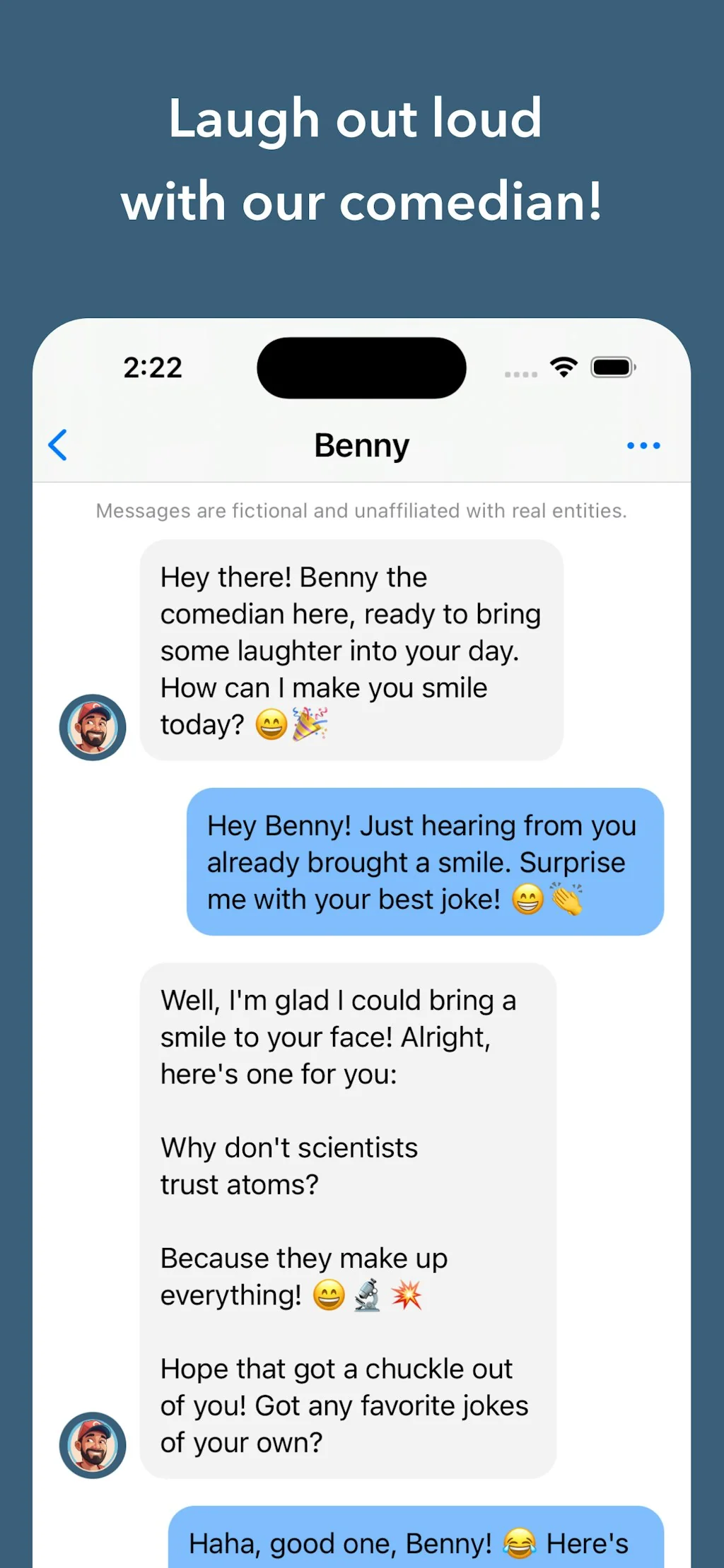This screenshot has width=724, height=1568.
Task: Click Benny's avatar beside his joke message
Action: coord(93,1446)
